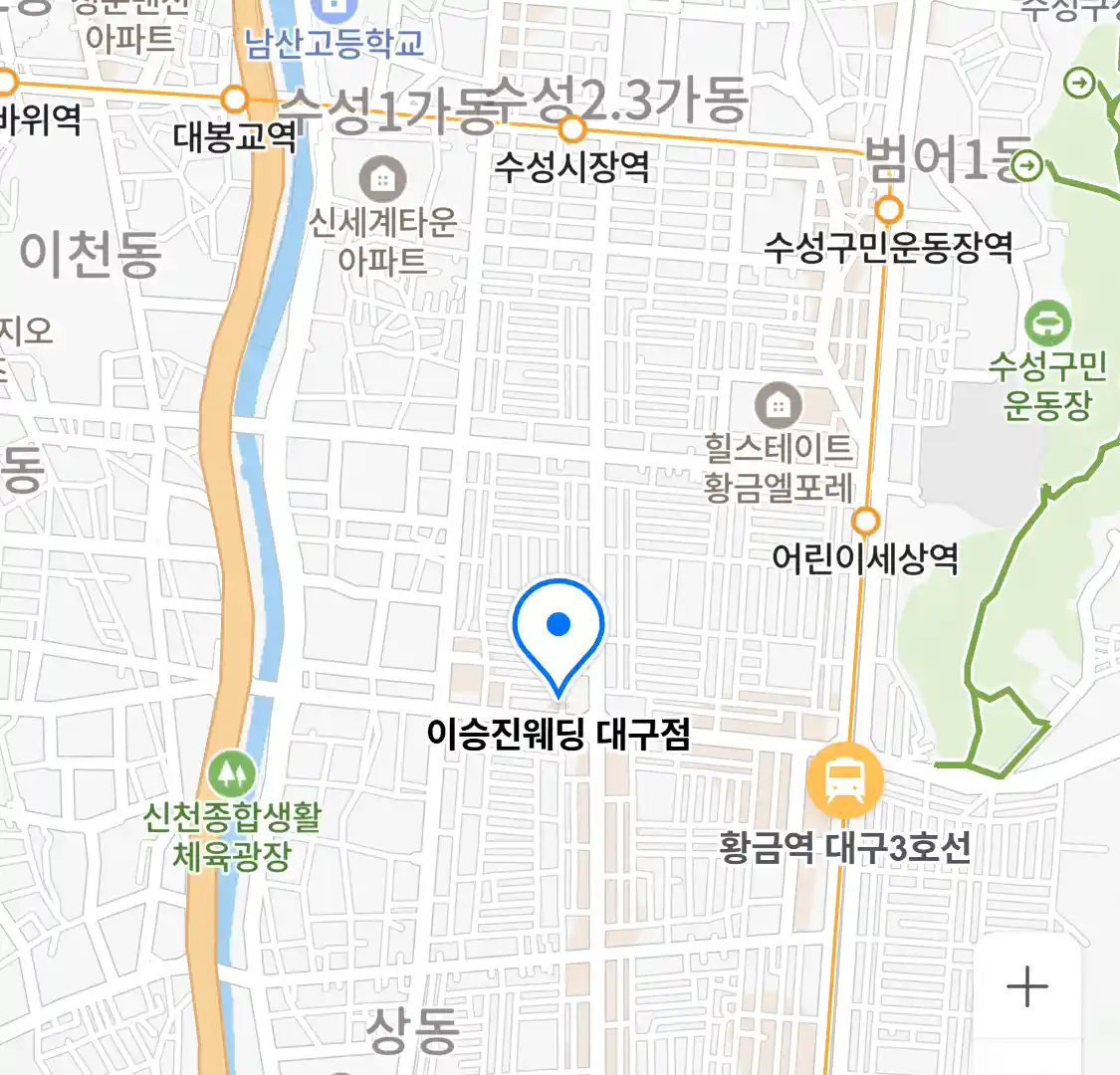Tap the 수성시장역 station point
The height and width of the screenshot is (1075, 1120).
pyautogui.click(x=572, y=129)
